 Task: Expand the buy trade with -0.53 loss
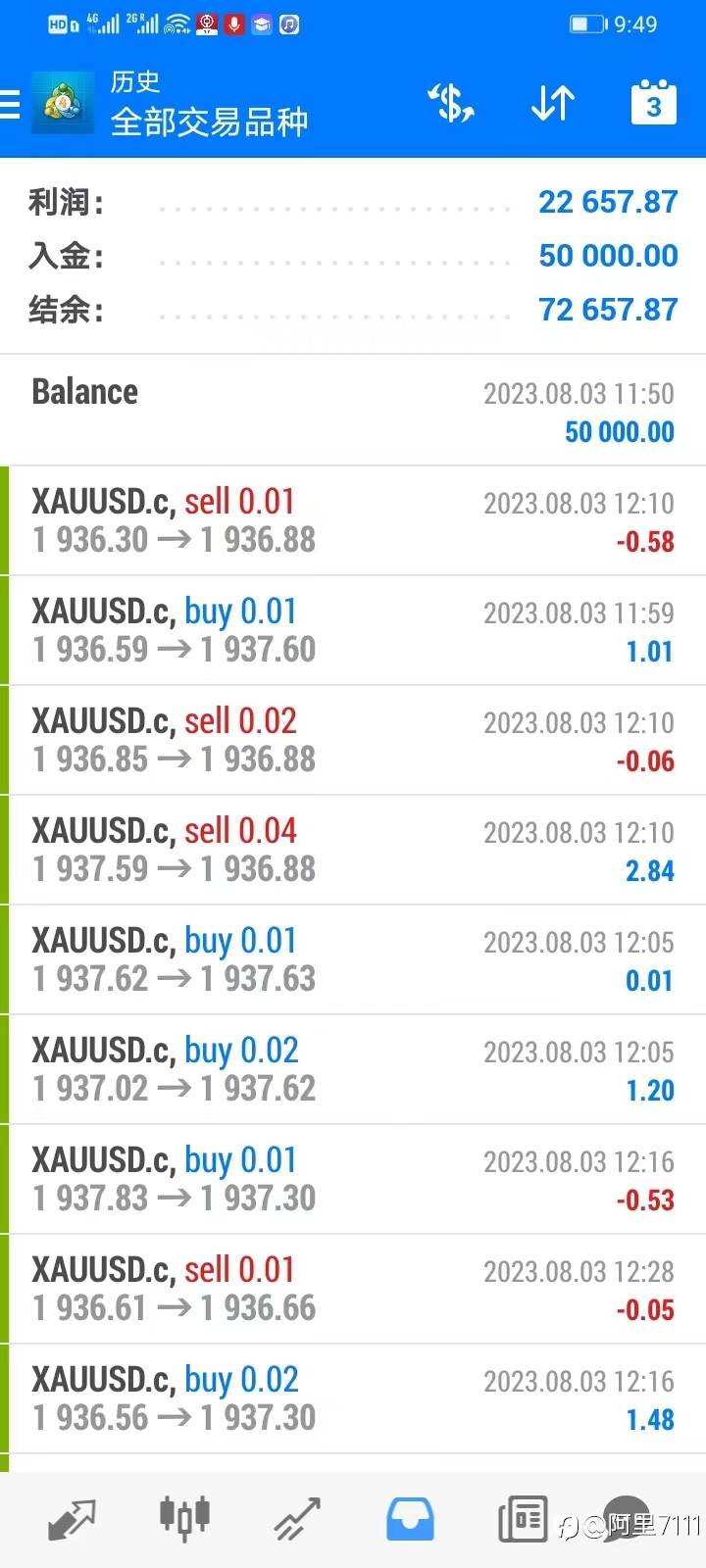pyautogui.click(x=353, y=1179)
